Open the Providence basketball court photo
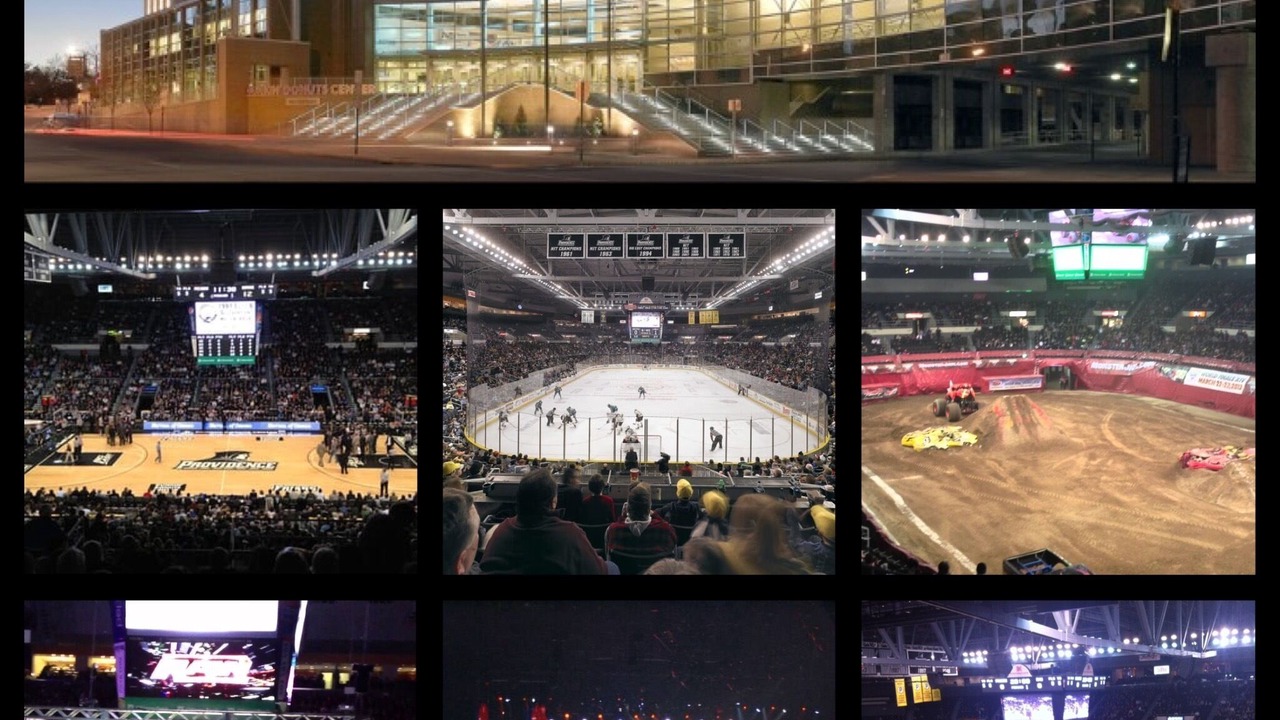Image resolution: width=1280 pixels, height=720 pixels. coord(220,391)
